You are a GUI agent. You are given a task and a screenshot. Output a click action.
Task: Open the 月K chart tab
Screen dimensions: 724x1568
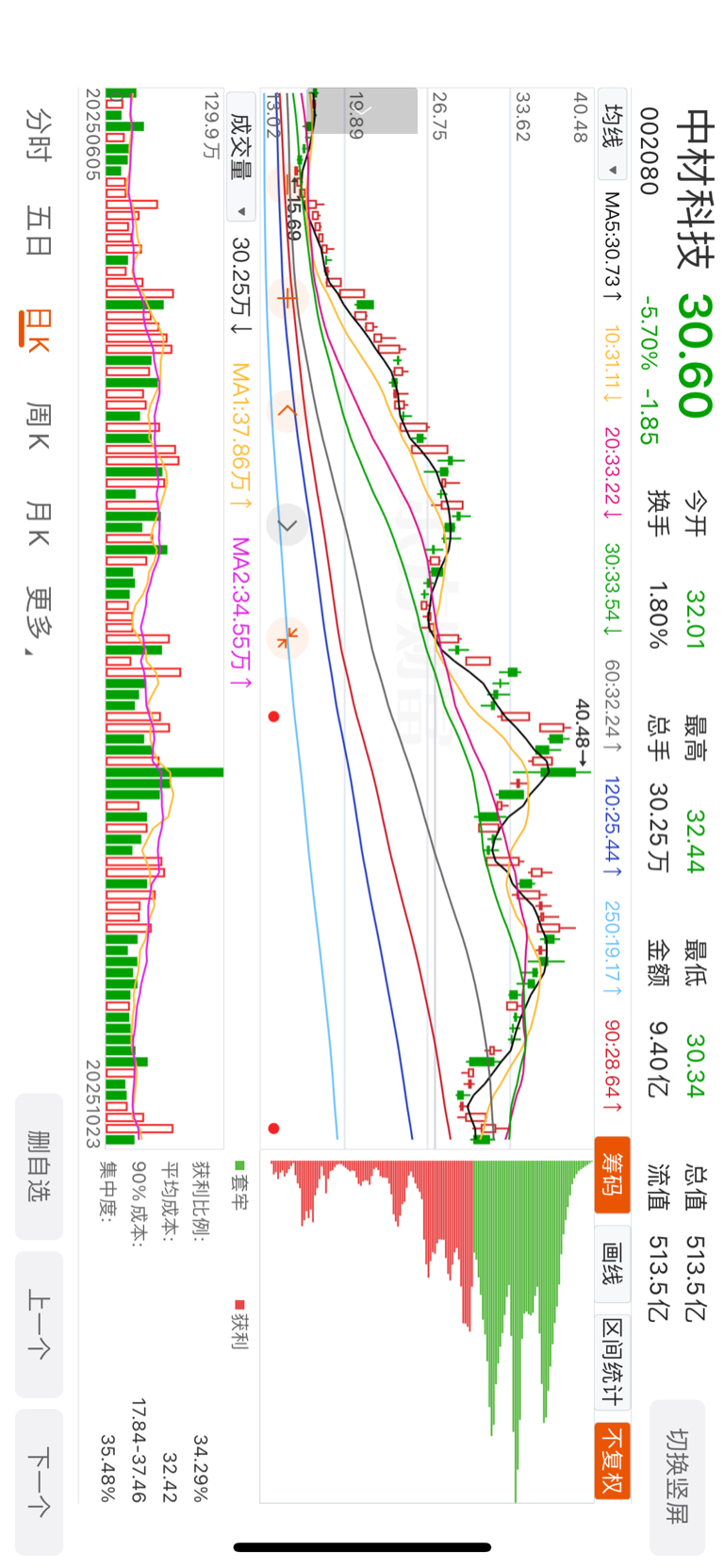pos(39,523)
